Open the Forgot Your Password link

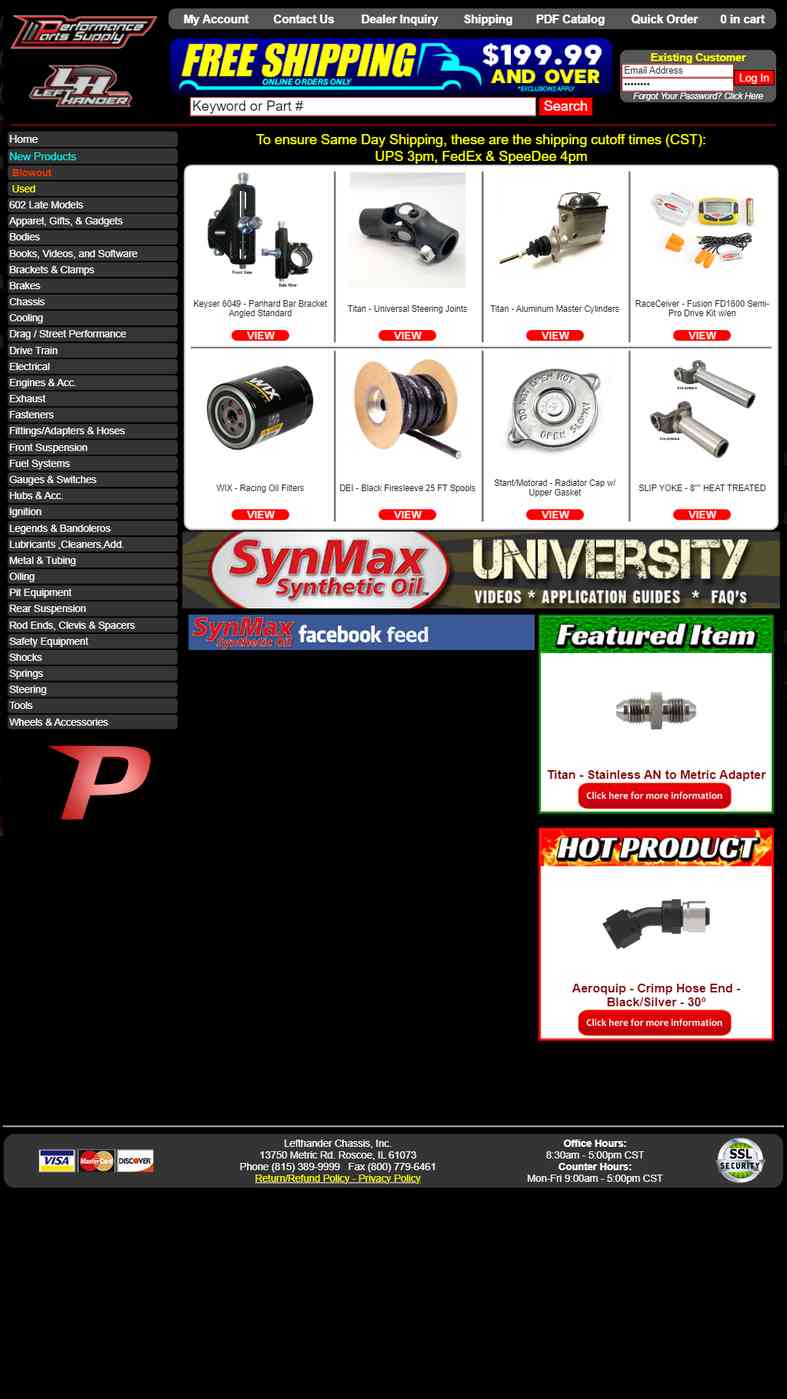pyautogui.click(x=698, y=96)
